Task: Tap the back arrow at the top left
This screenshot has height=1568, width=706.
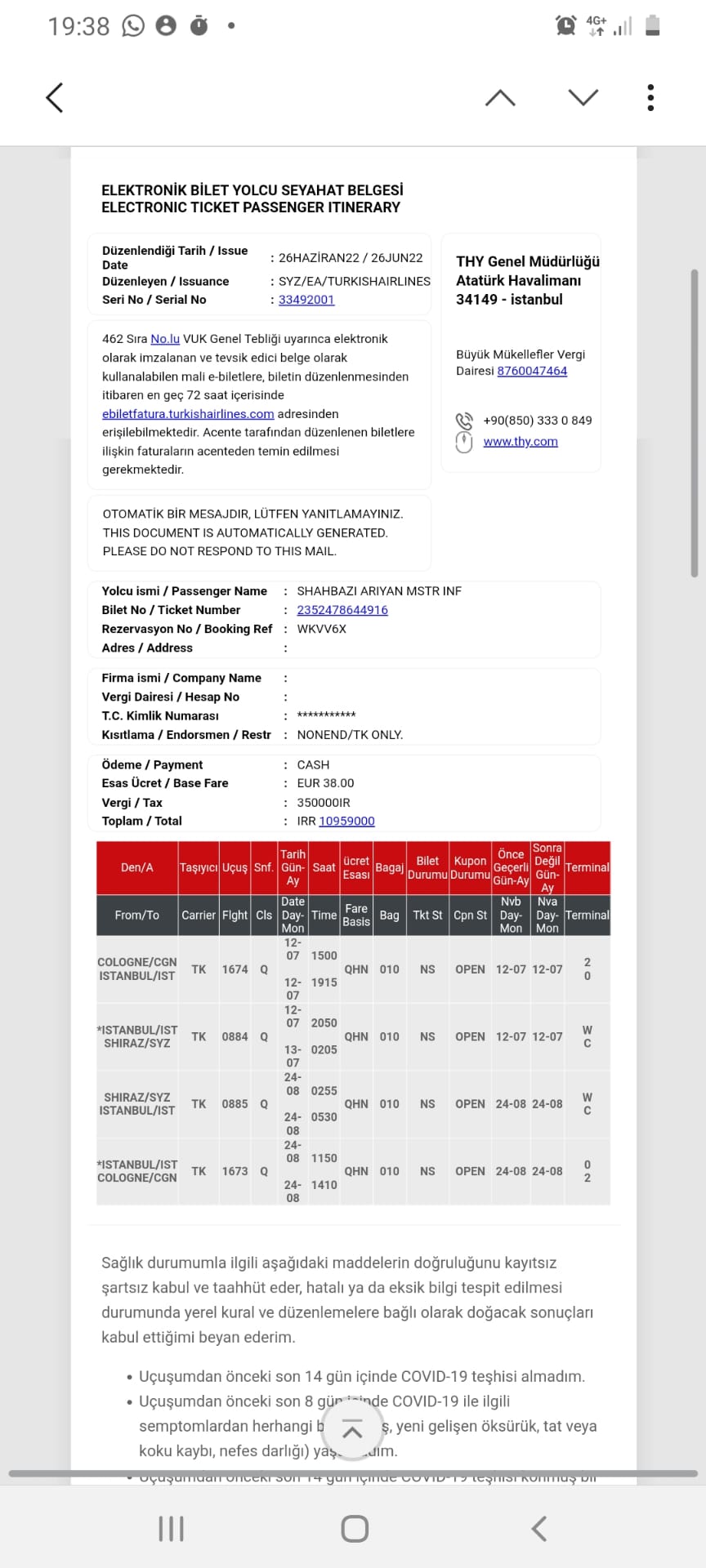Action: click(x=54, y=97)
